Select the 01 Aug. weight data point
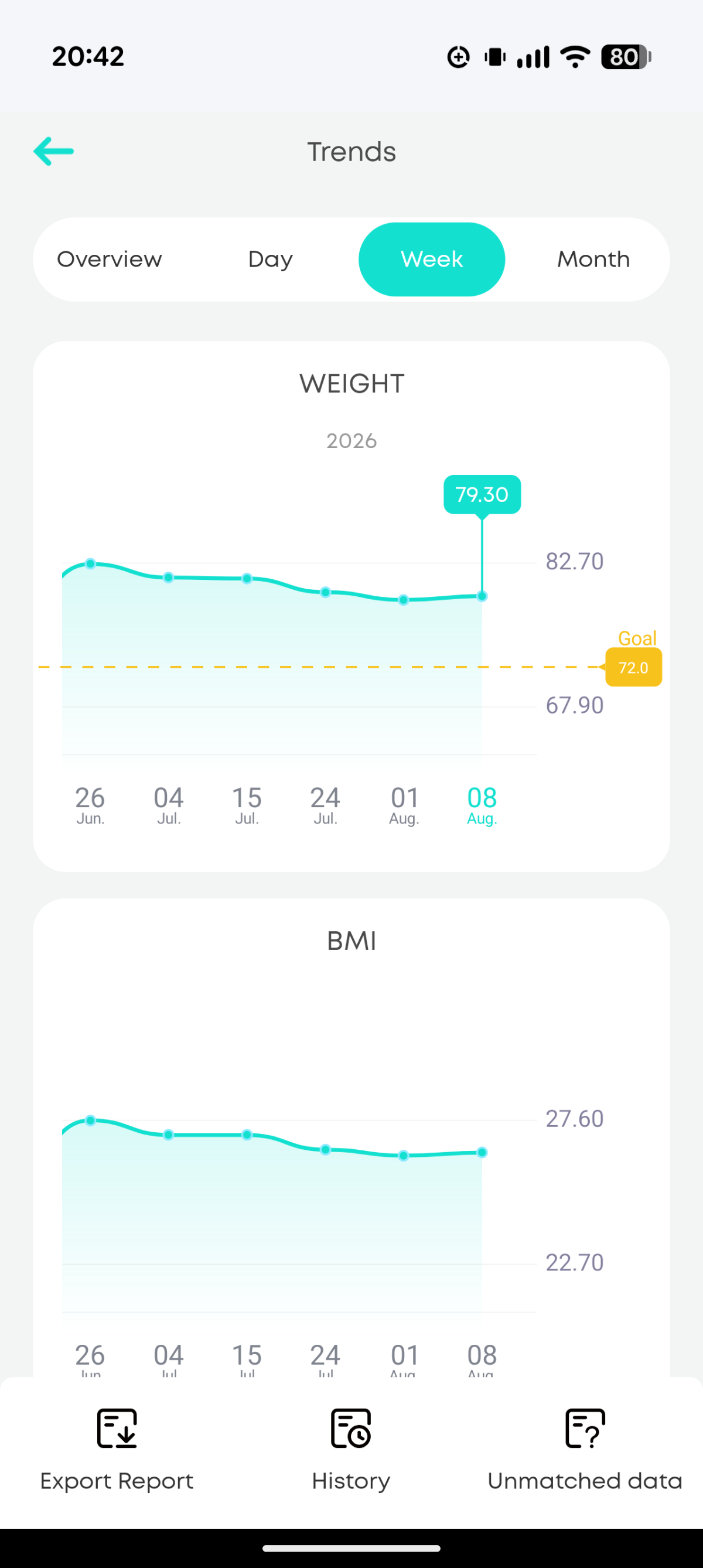This screenshot has height=1568, width=703. tap(403, 600)
